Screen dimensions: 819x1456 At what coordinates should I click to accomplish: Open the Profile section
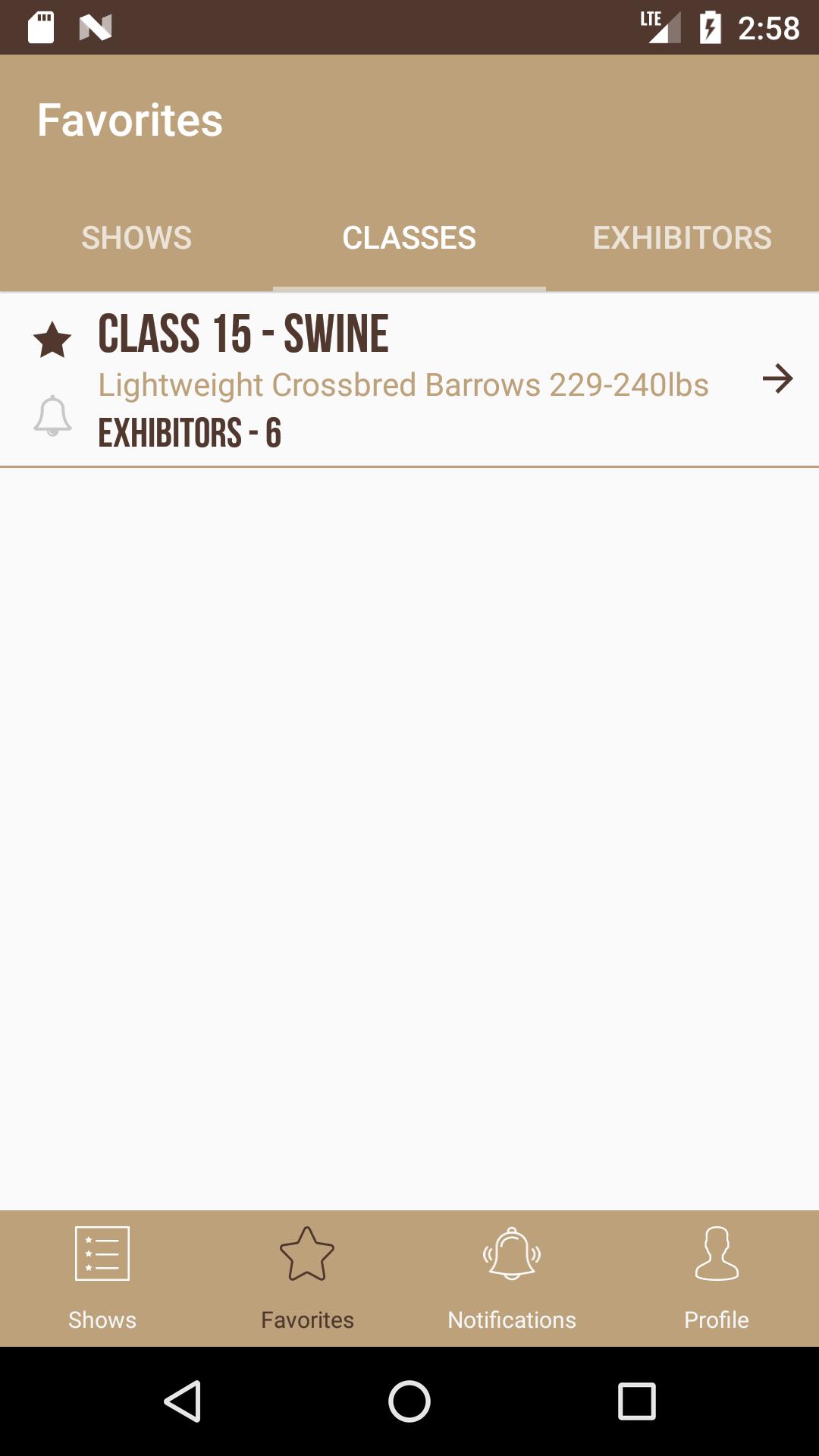pyautogui.click(x=716, y=1279)
